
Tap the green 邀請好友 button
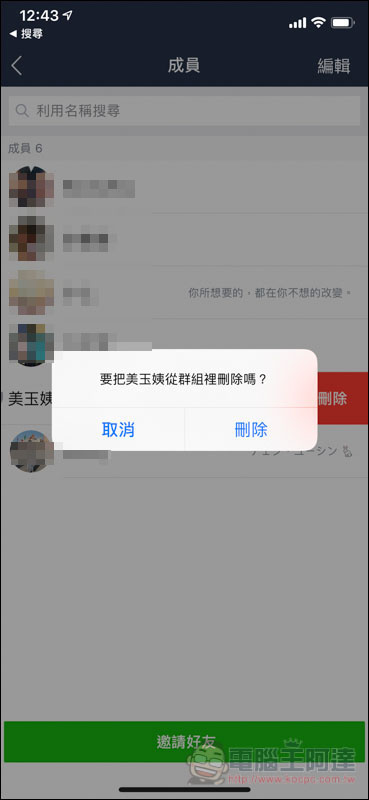tap(184, 742)
